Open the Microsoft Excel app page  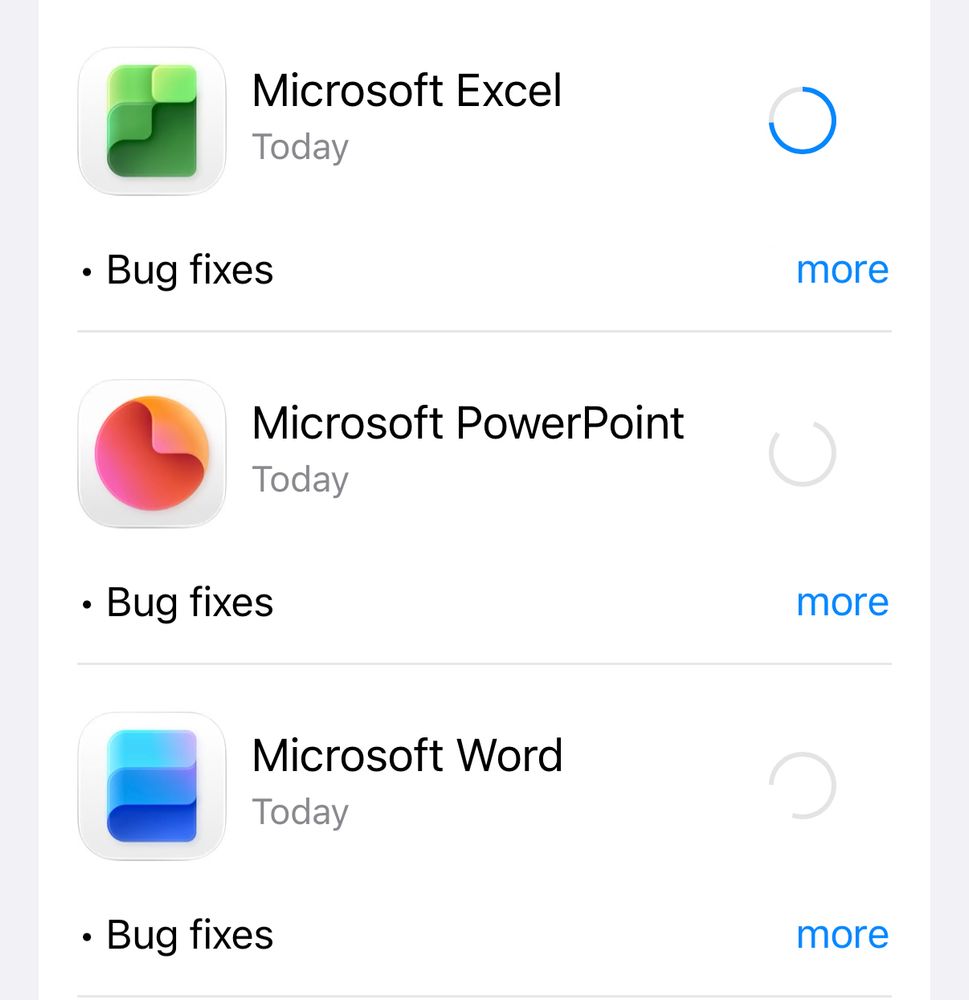point(152,121)
